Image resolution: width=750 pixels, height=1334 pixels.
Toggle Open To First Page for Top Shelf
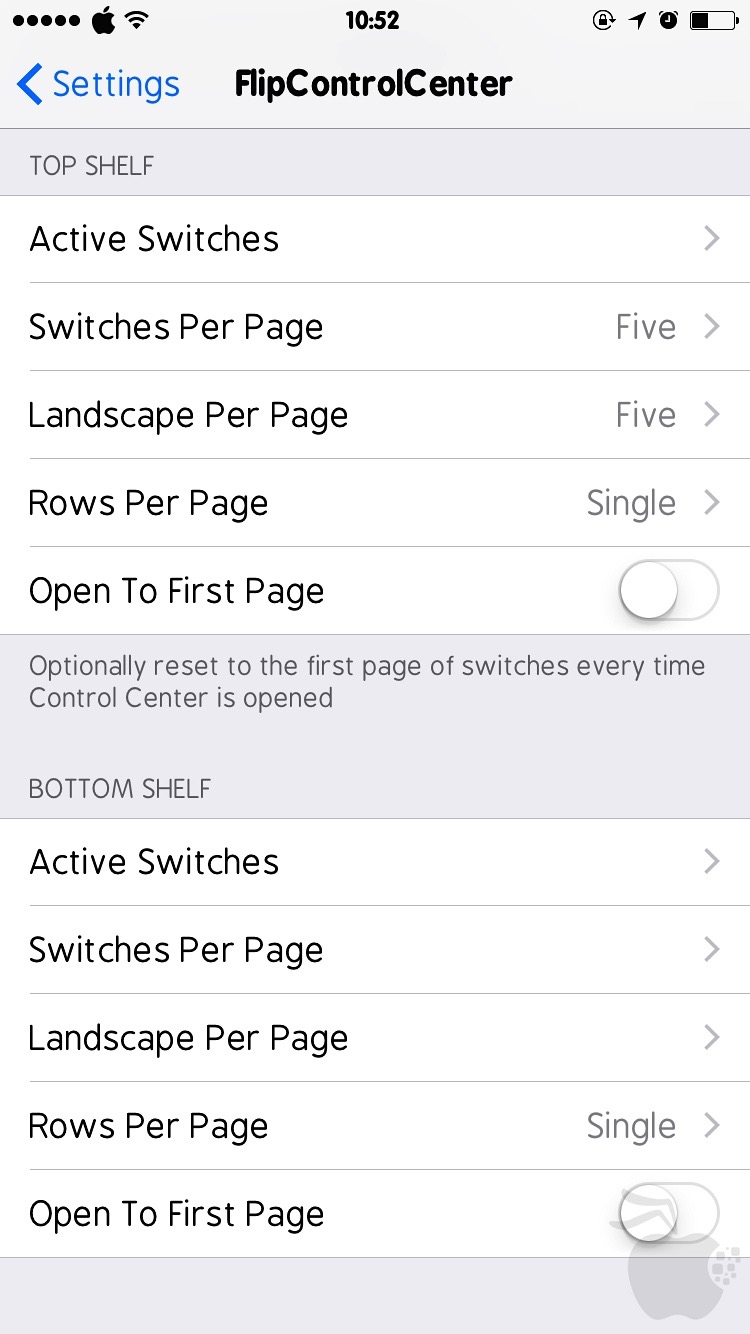669,591
